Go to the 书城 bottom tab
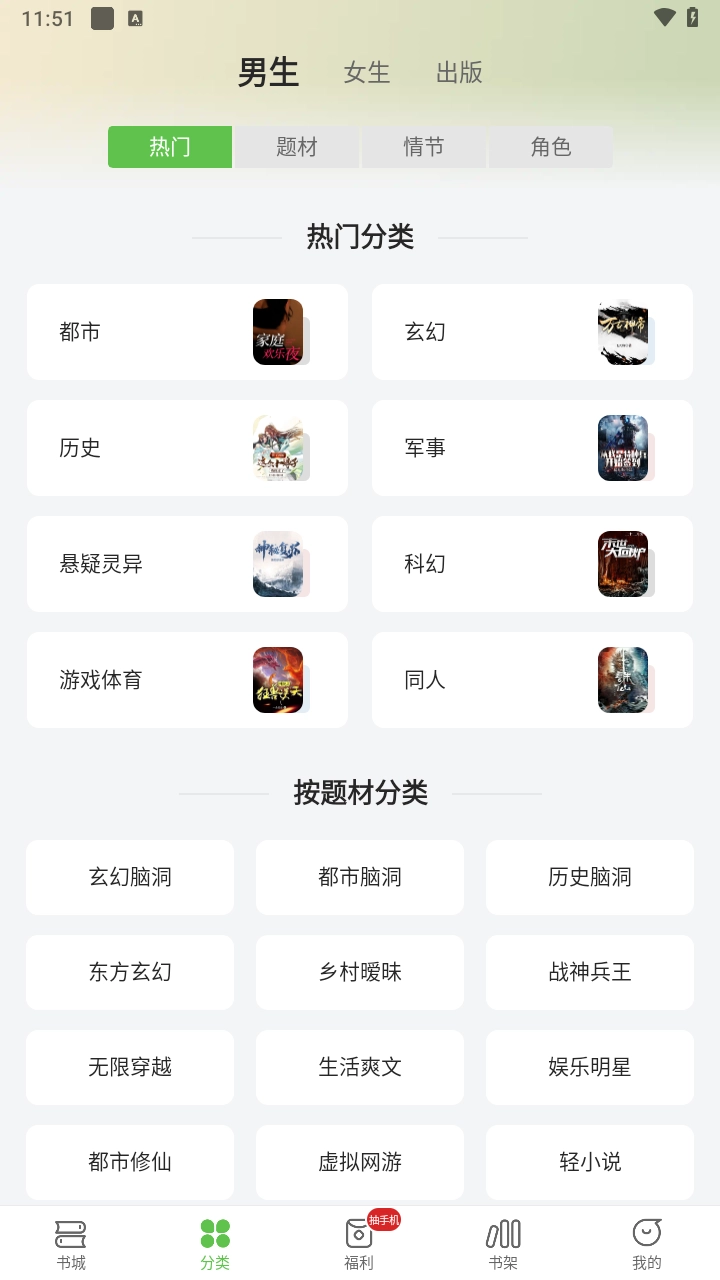Image resolution: width=720 pixels, height=1280 pixels. (x=71, y=1244)
